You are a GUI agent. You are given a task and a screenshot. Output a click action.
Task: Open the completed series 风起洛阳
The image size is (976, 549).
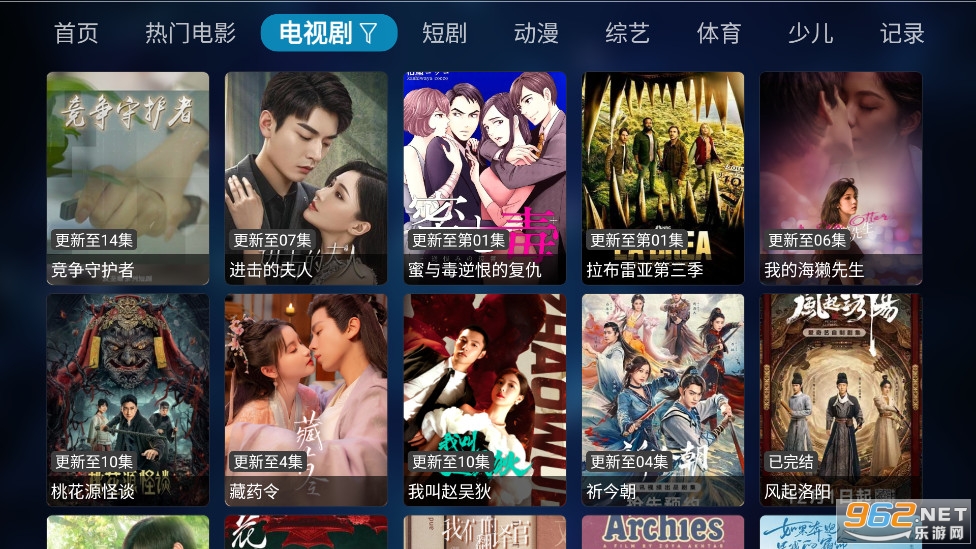point(841,398)
